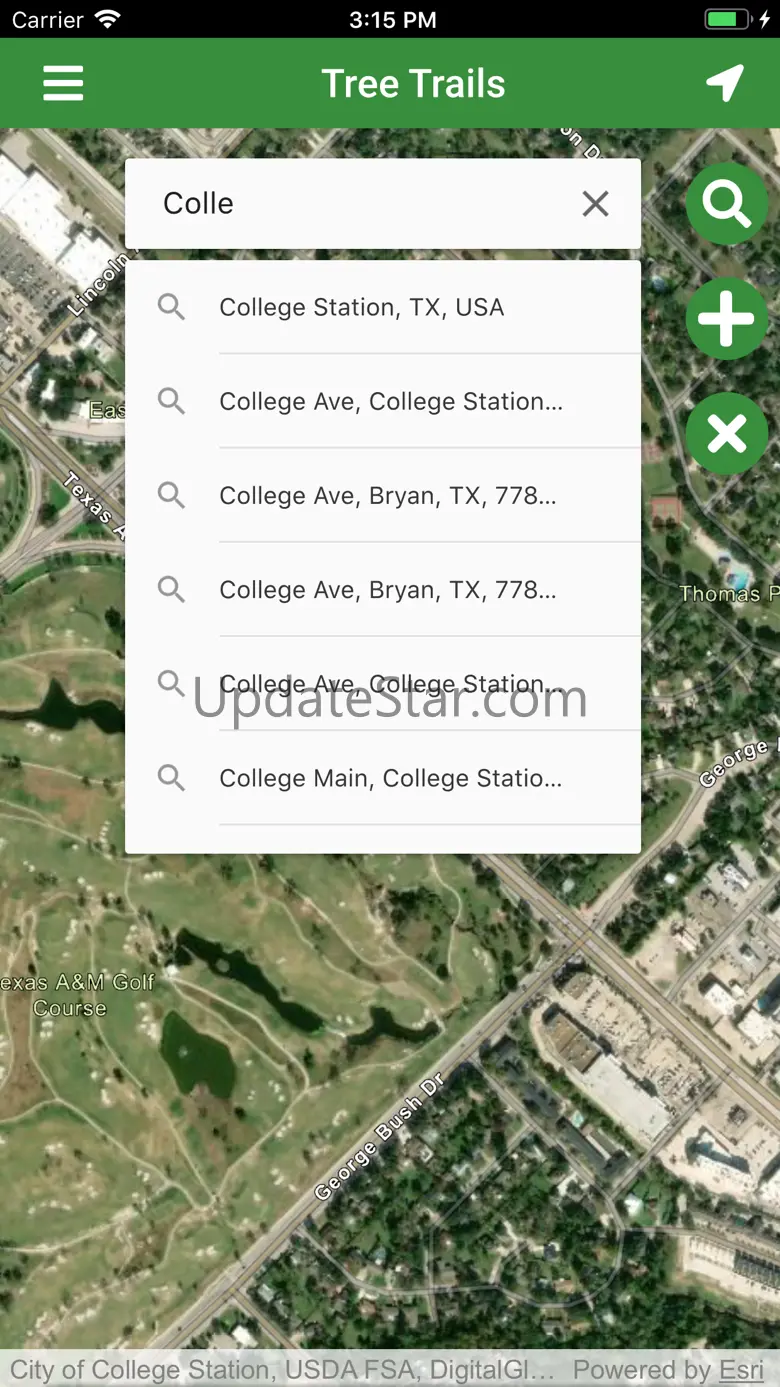Clear the search text
780x1387 pixels.
[x=595, y=204]
